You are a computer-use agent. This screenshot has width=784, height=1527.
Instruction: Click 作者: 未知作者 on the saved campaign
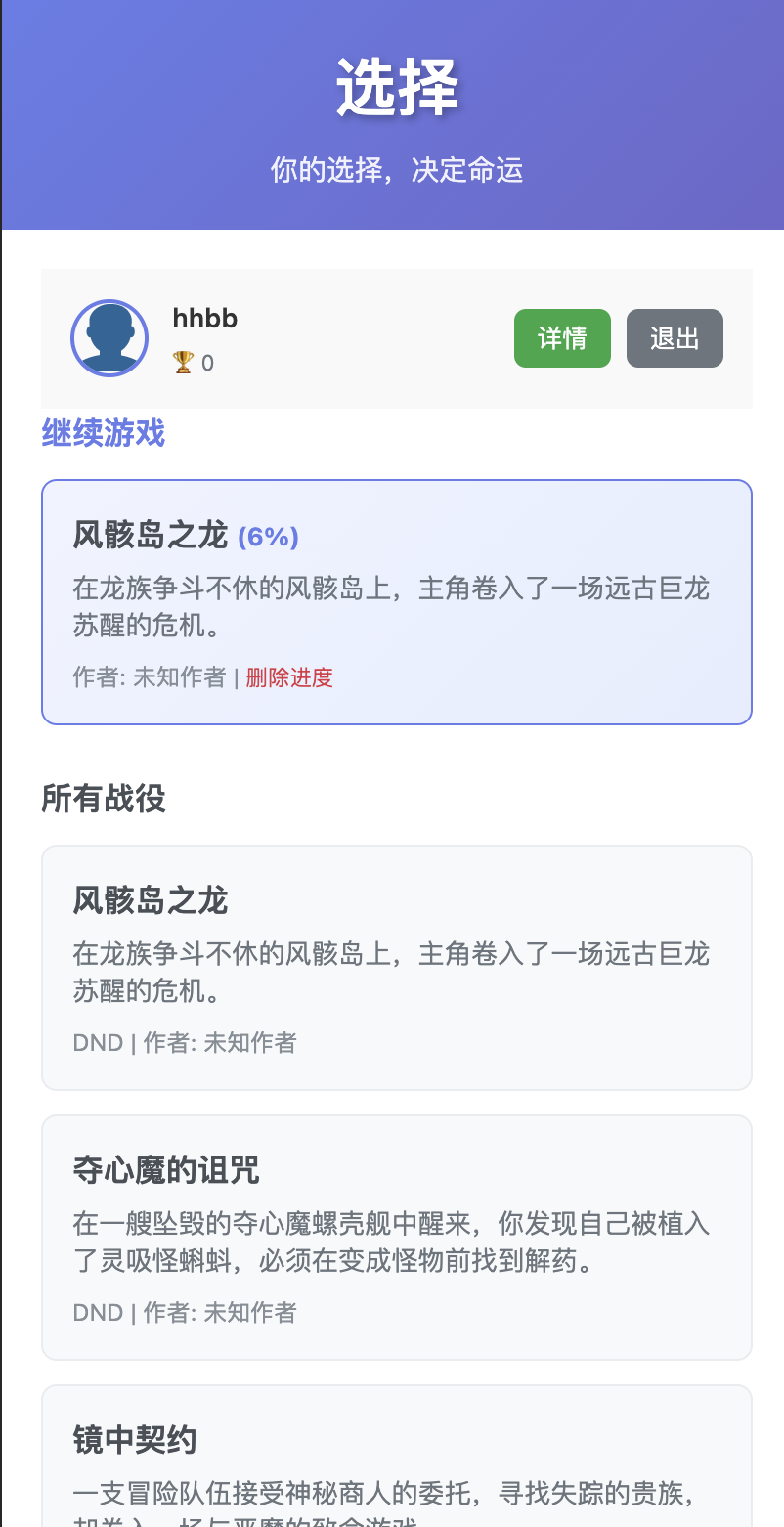click(x=151, y=676)
